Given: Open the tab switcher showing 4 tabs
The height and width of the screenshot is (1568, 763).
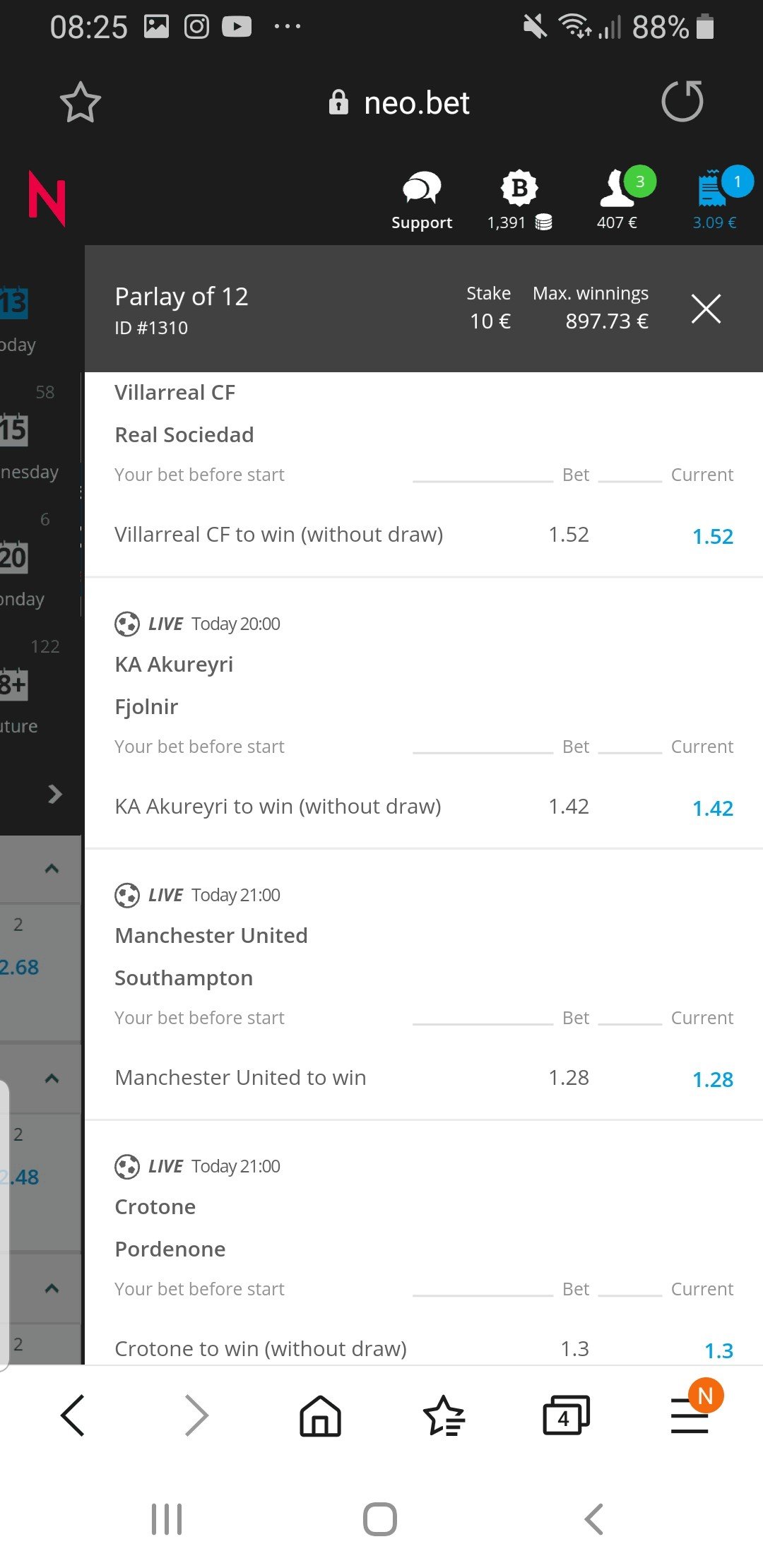Looking at the screenshot, I should pyautogui.click(x=565, y=1415).
